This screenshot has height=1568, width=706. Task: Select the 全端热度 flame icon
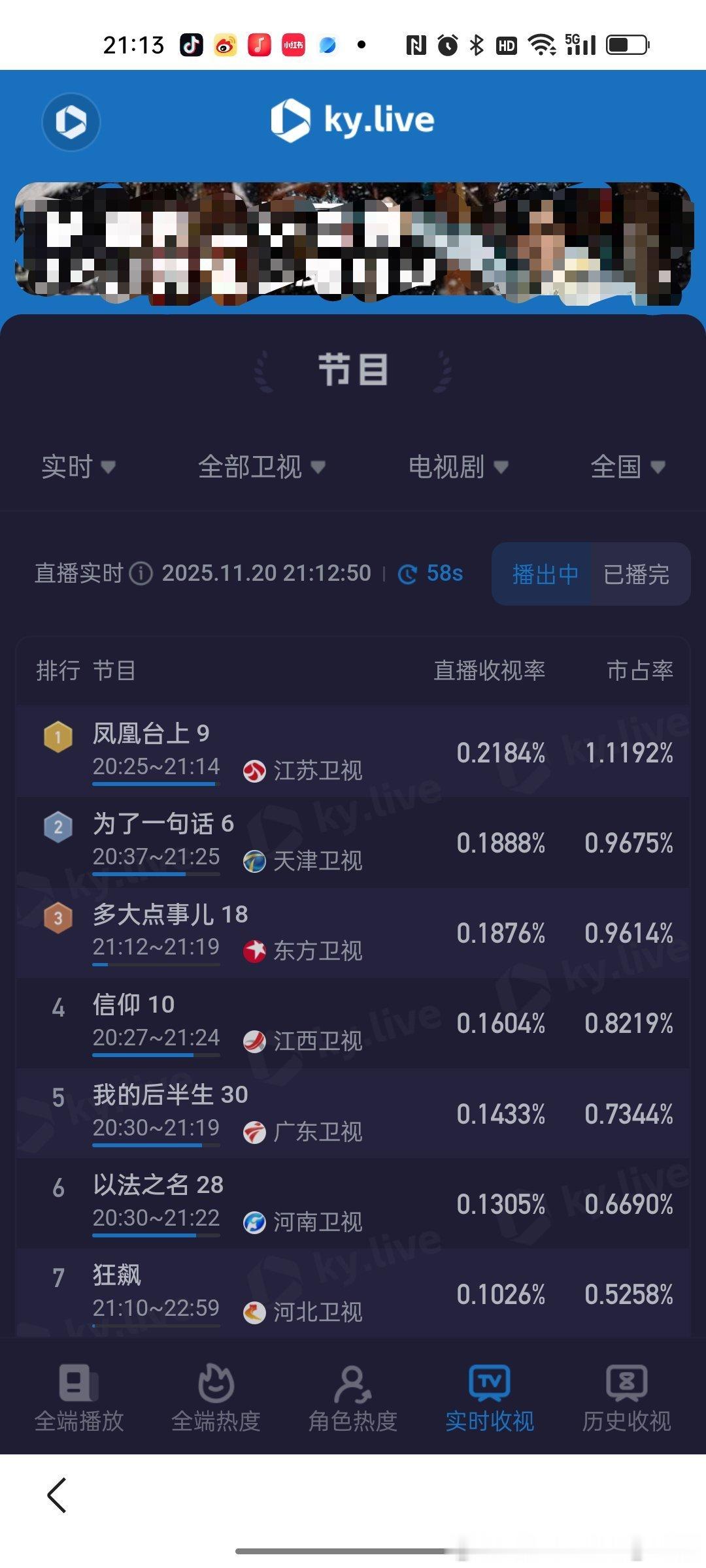216,1382
